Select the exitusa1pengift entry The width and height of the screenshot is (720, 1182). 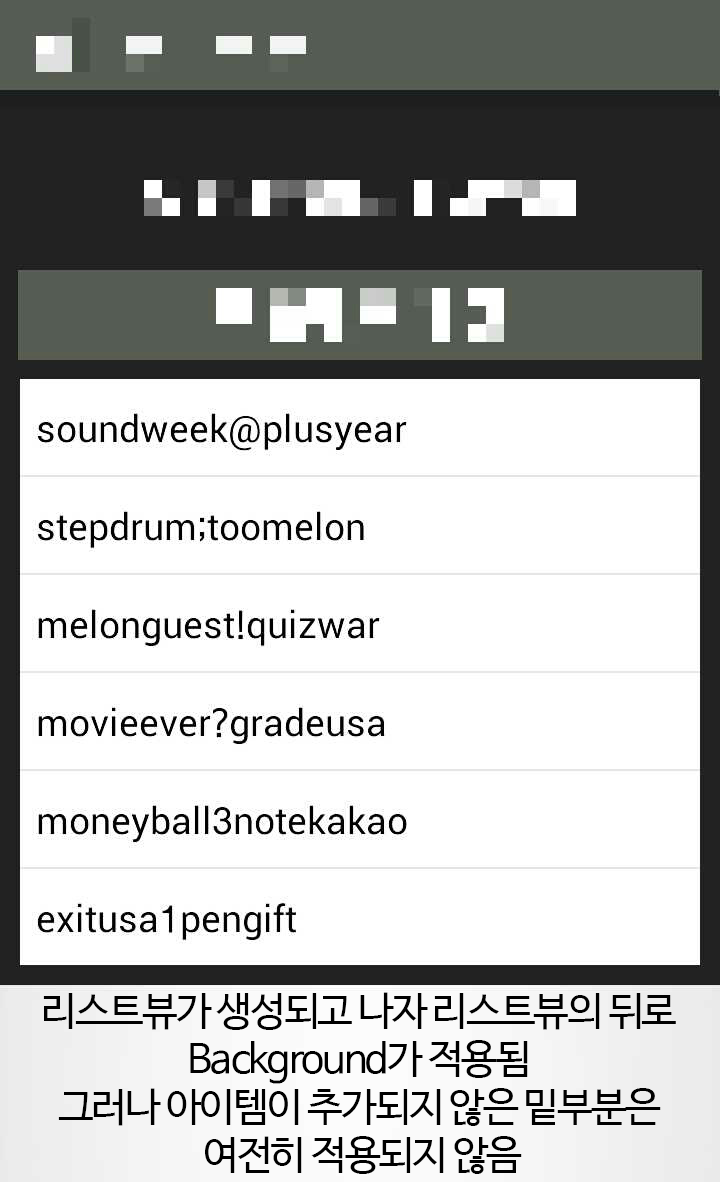click(359, 917)
